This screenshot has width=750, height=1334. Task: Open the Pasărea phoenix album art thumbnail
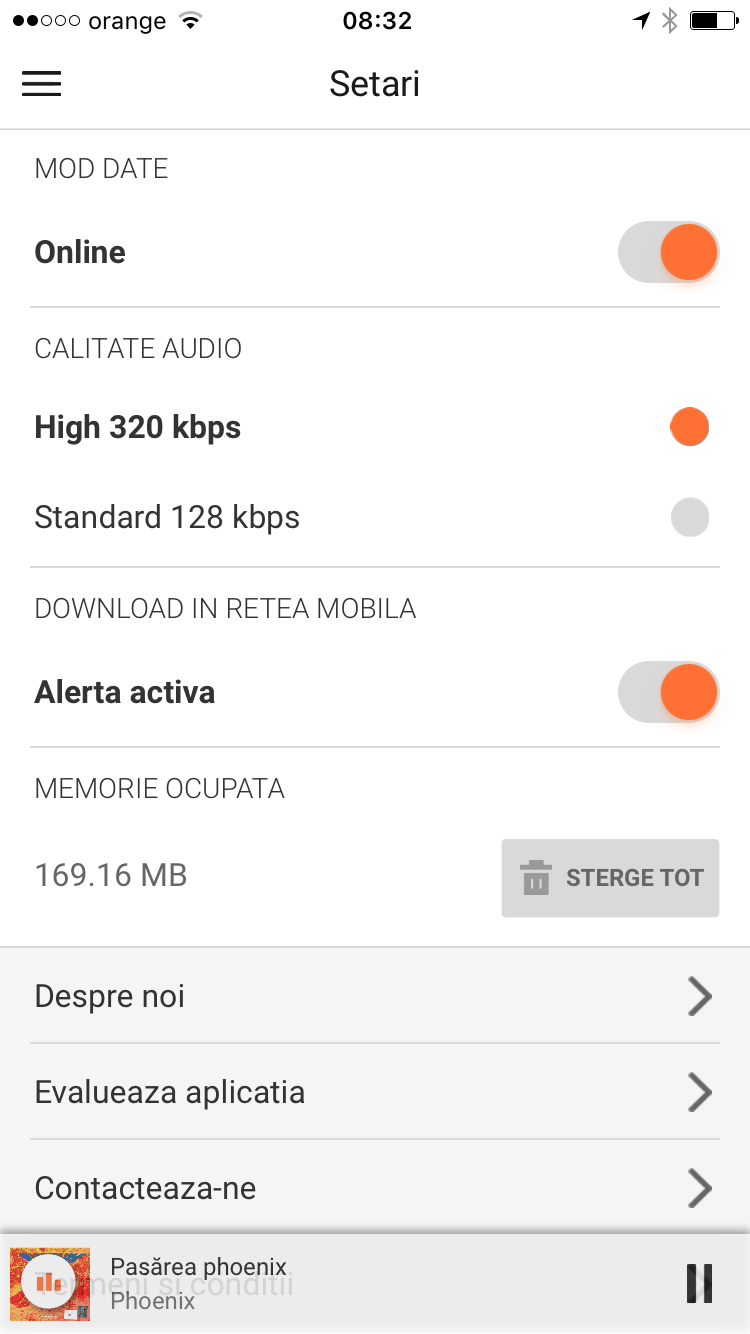(50, 1284)
